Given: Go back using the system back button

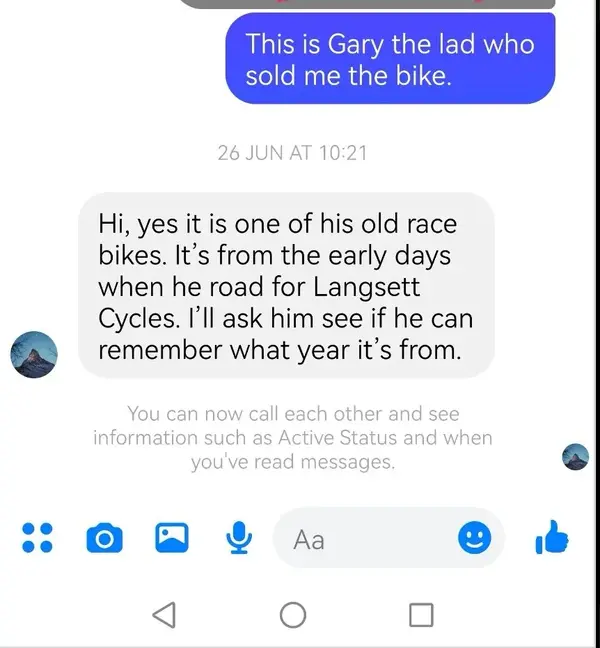Looking at the screenshot, I should (164, 614).
